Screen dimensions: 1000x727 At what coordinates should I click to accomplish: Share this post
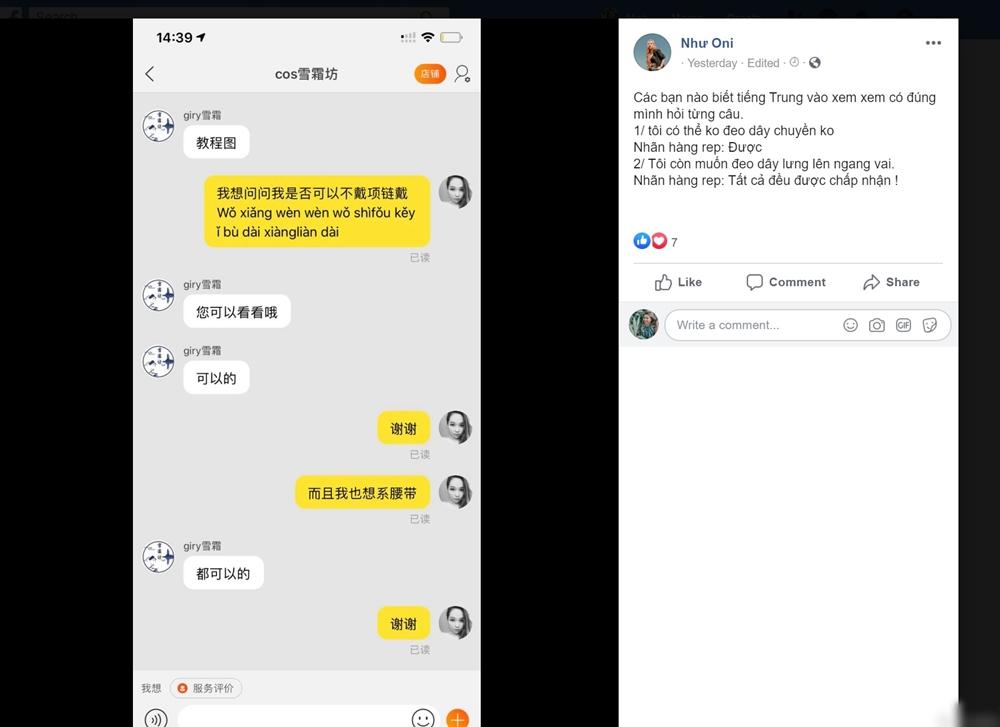[891, 282]
